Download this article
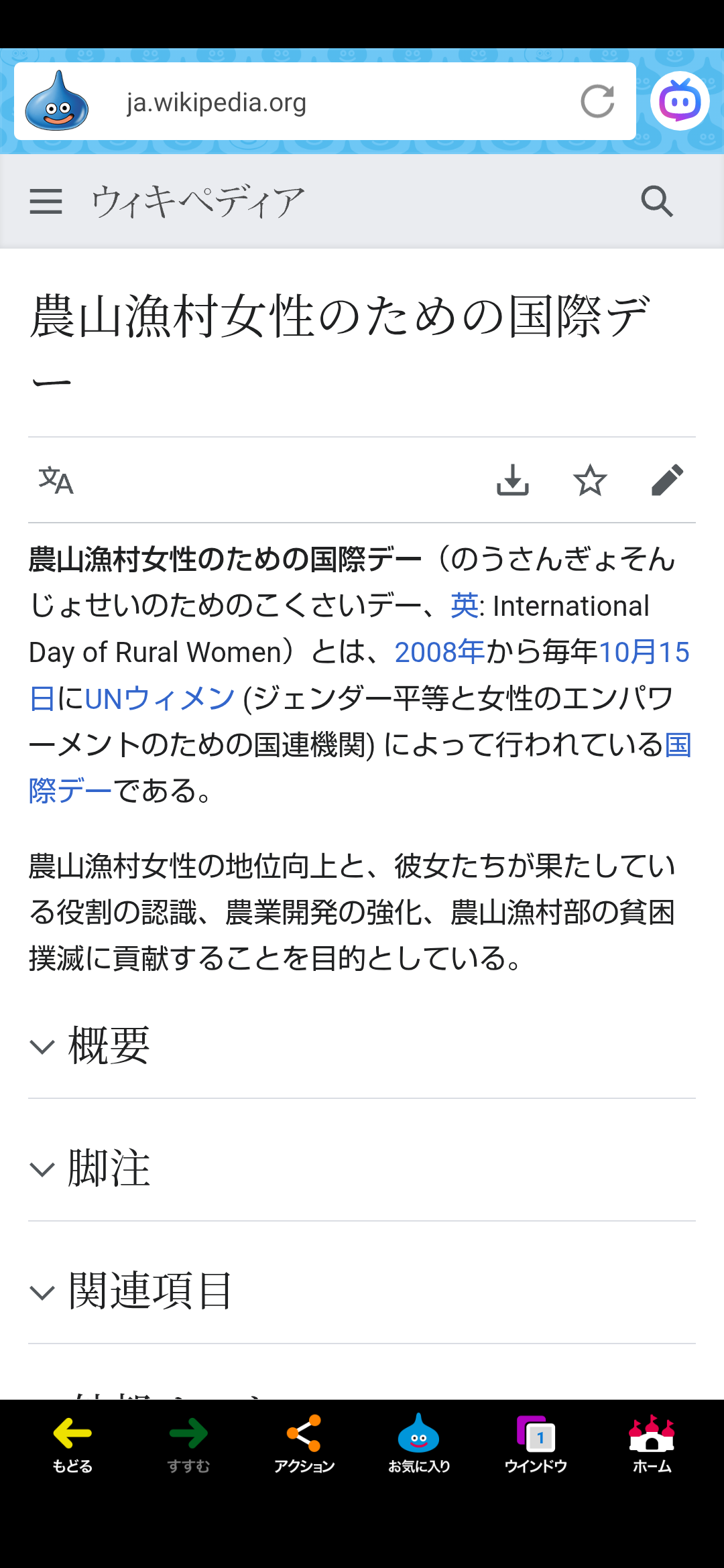724x1568 pixels. pos(513,480)
